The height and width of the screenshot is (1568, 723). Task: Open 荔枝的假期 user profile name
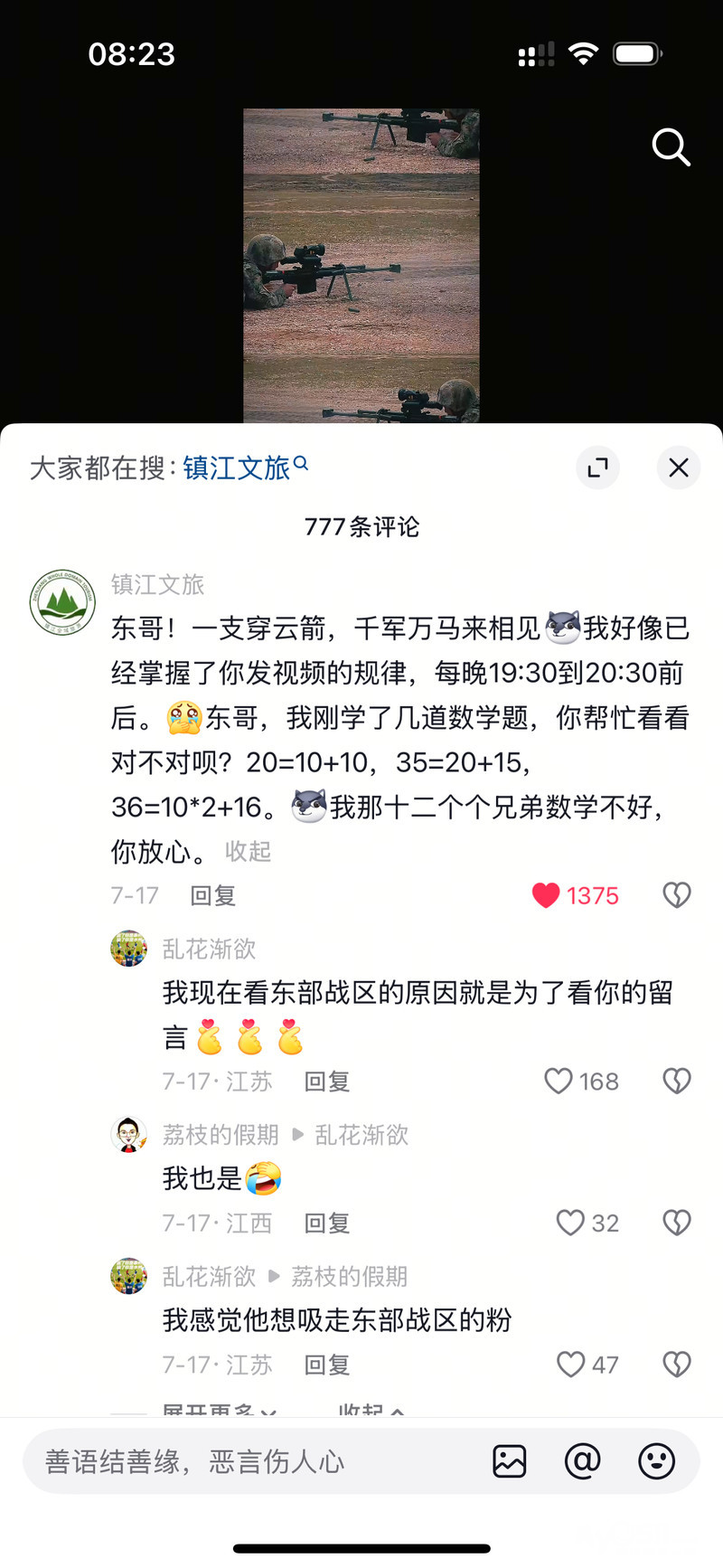tap(221, 1134)
